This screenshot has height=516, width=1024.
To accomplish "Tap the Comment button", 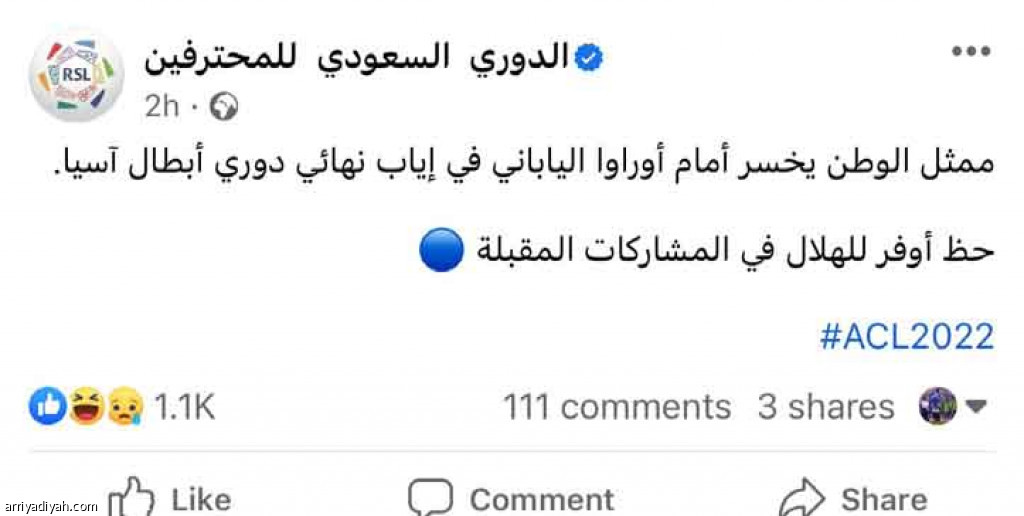I will 511,498.
